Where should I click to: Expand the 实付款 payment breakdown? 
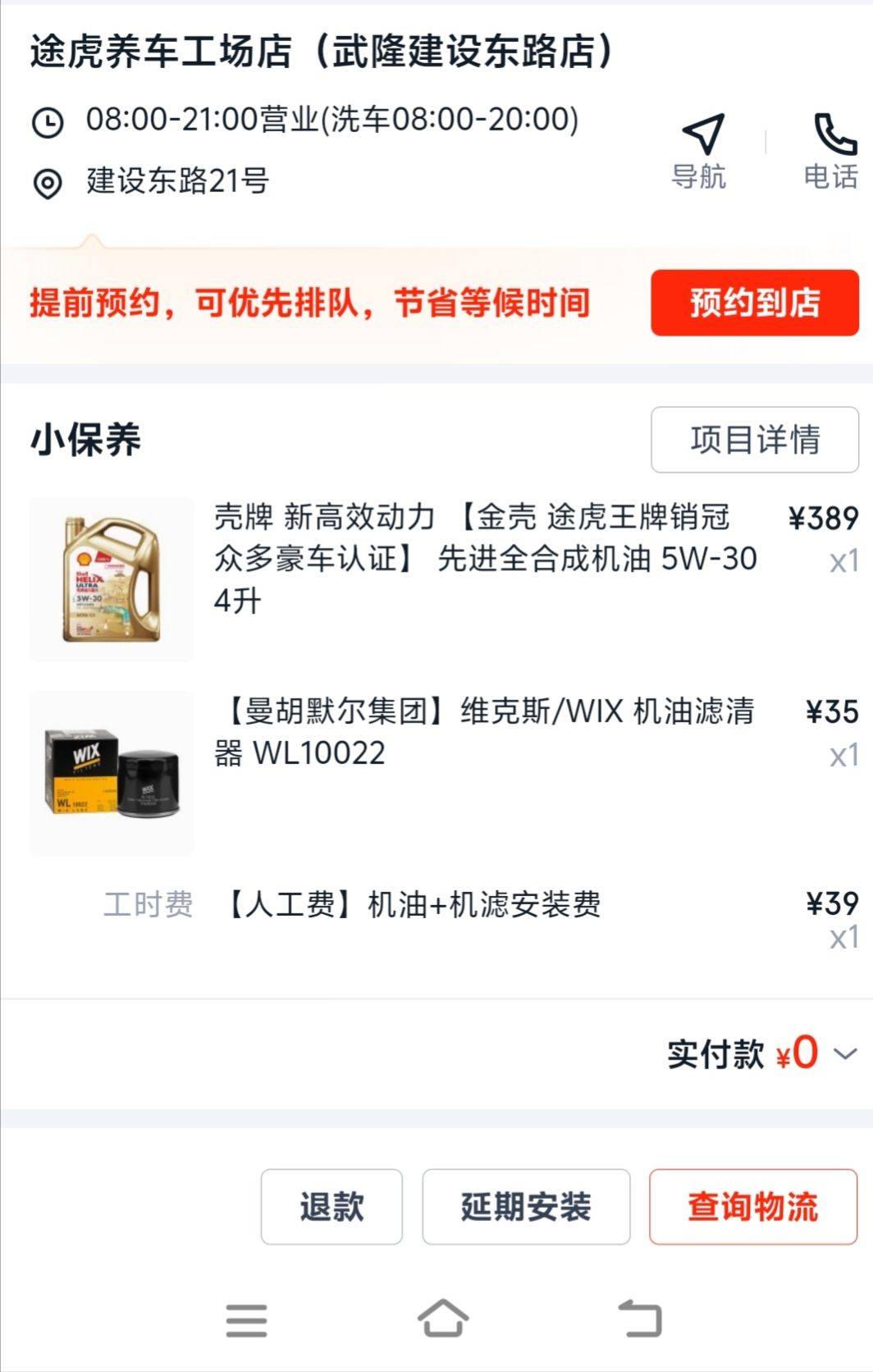tap(845, 1054)
